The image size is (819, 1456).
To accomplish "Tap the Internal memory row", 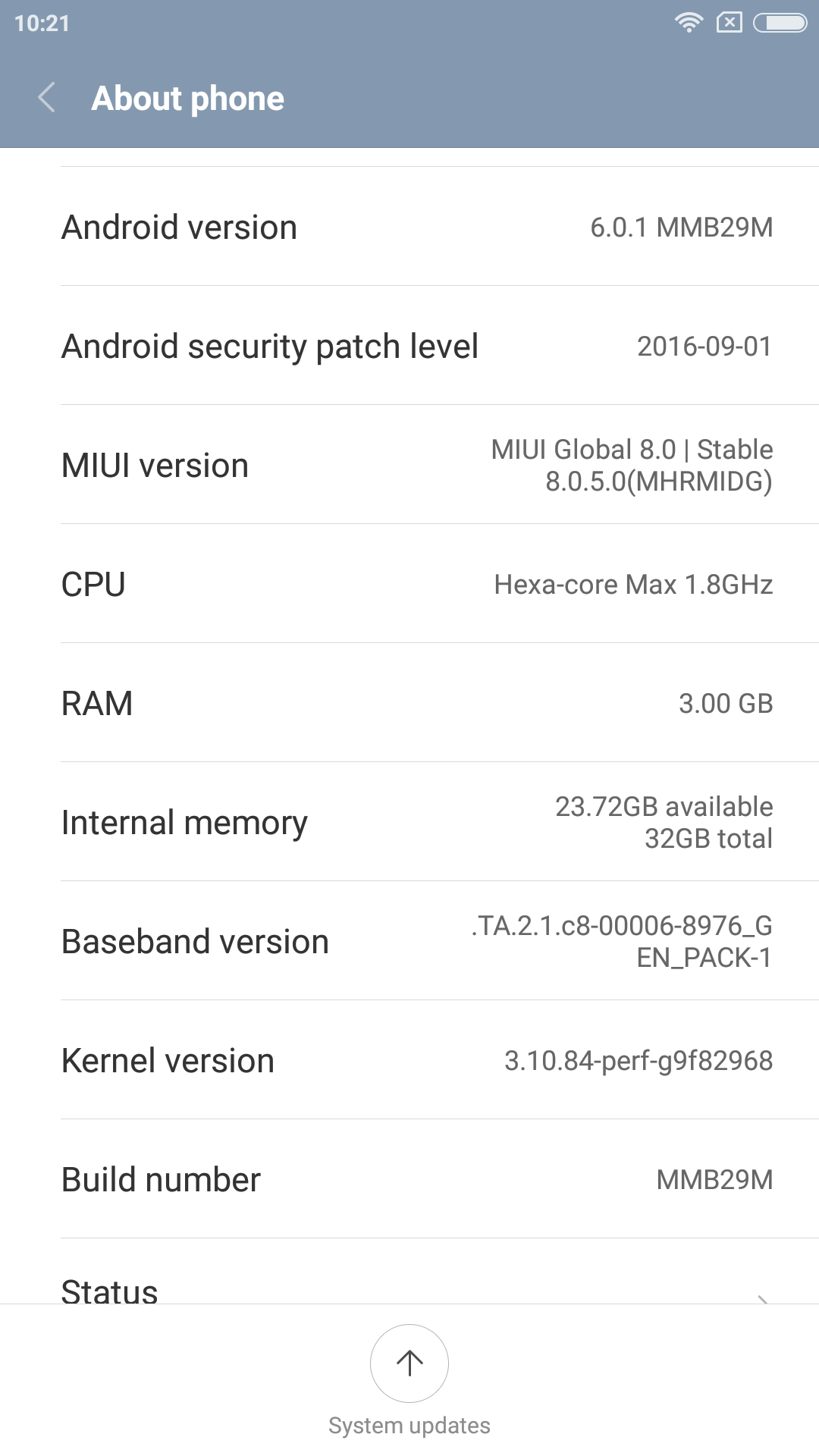I will pyautogui.click(x=409, y=822).
